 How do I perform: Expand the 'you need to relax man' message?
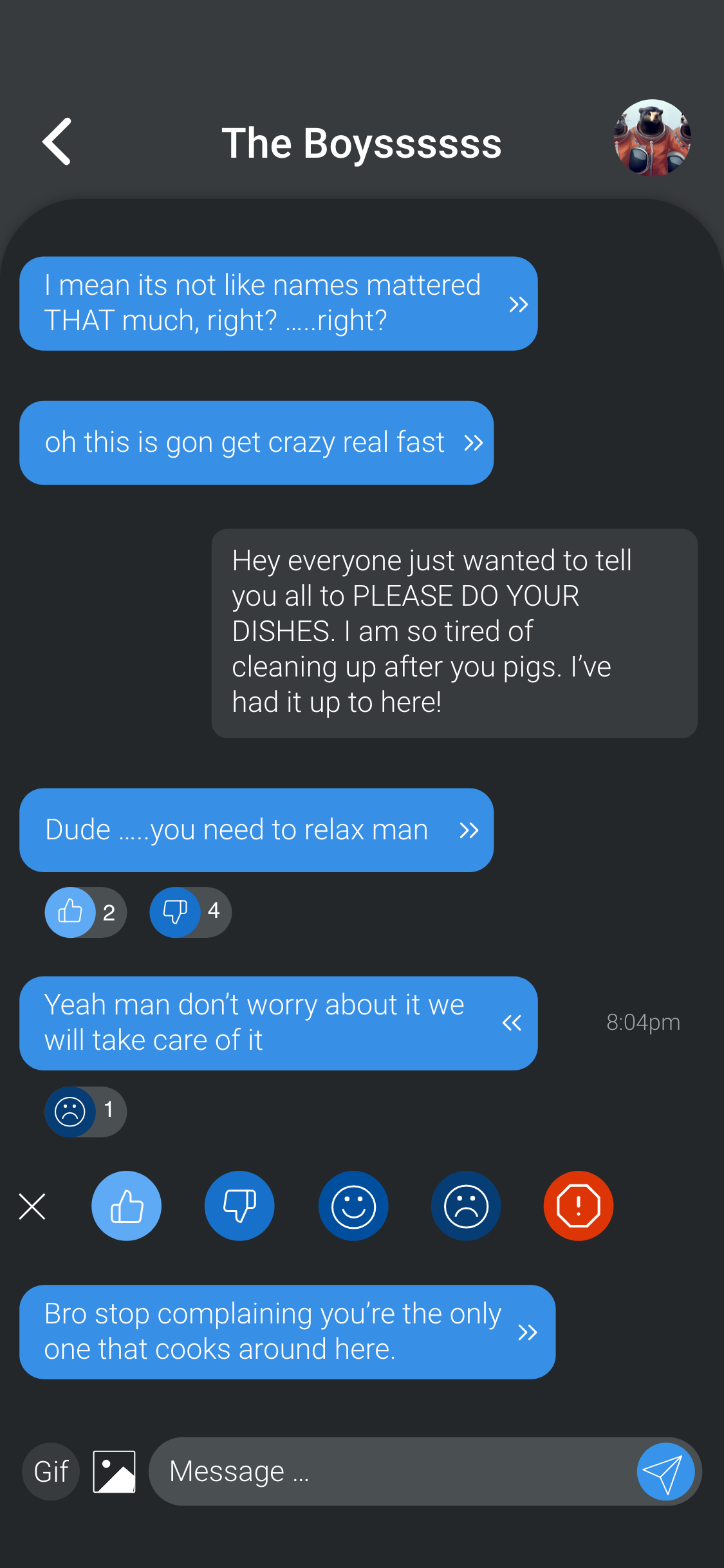click(469, 830)
